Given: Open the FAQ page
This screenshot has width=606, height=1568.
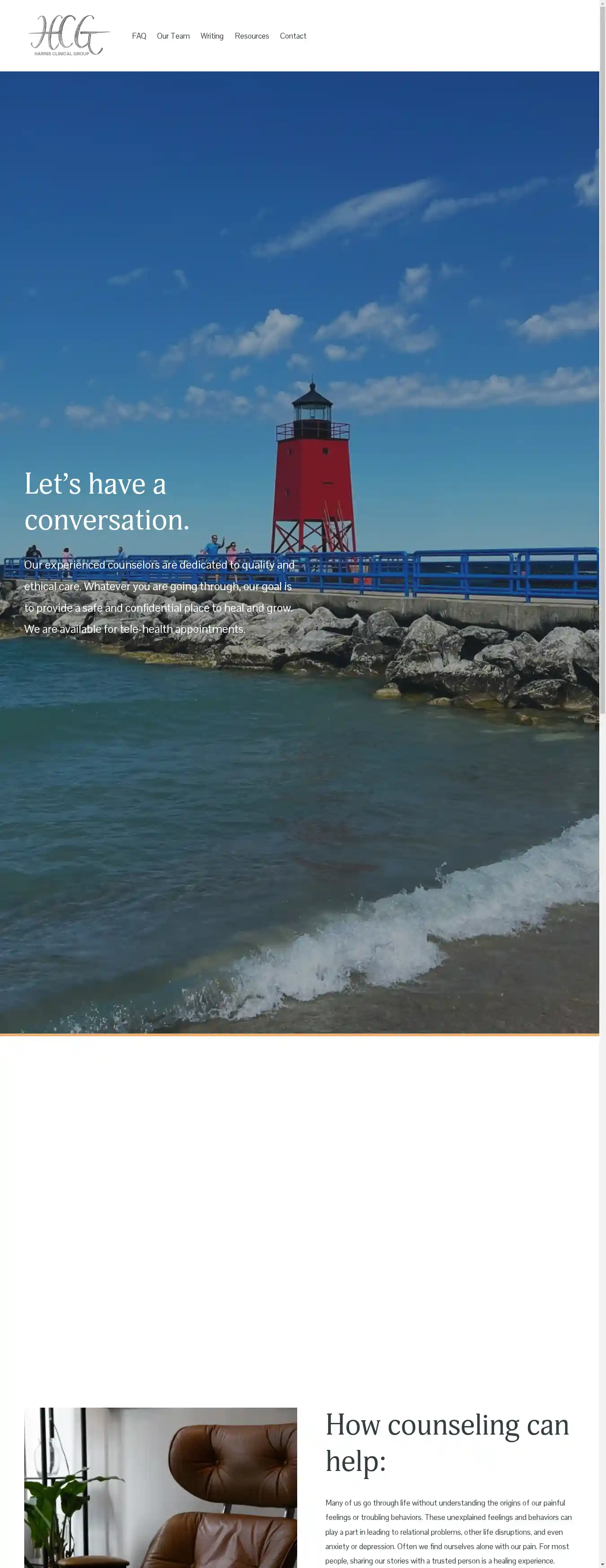Looking at the screenshot, I should 139,36.
